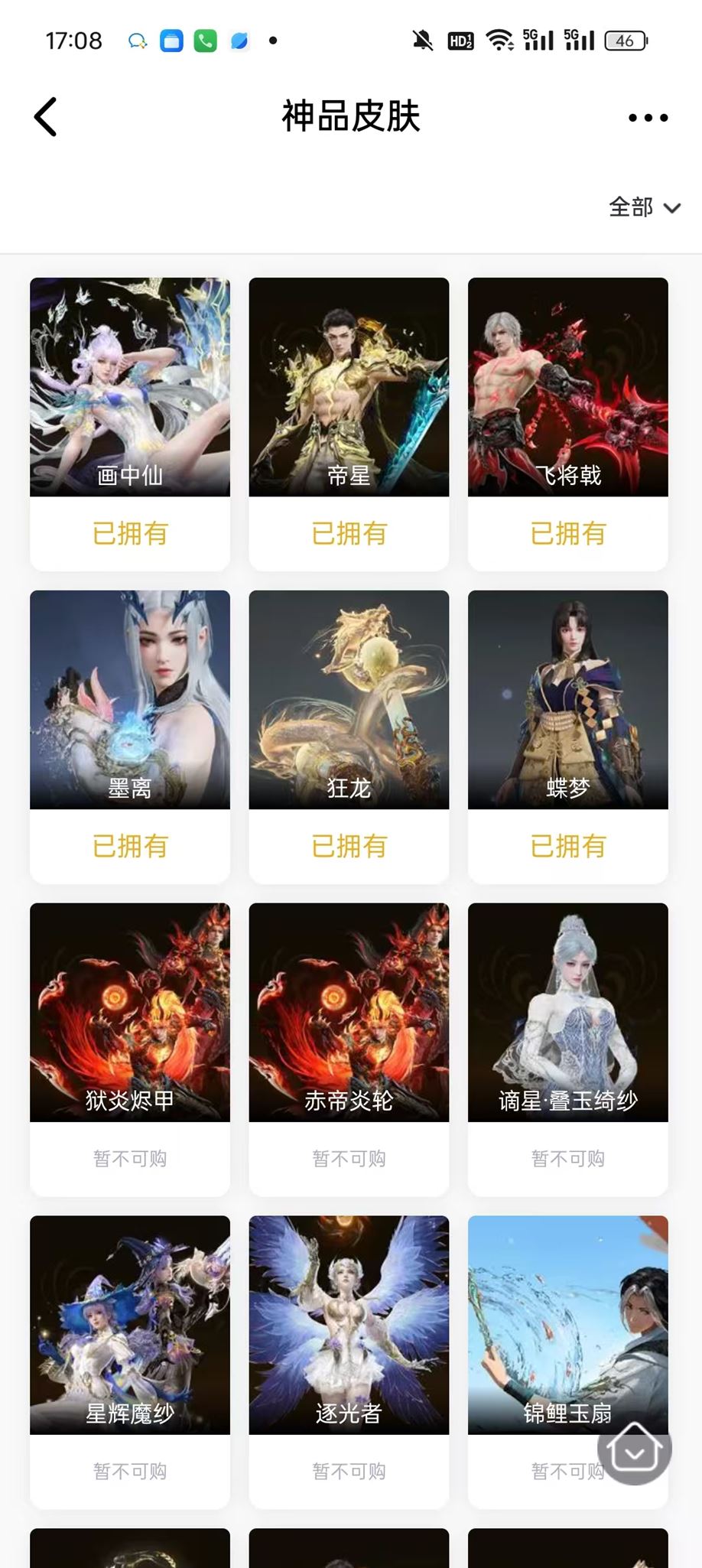702x1568 pixels.
Task: View the 飞将戟 skin
Action: [x=568, y=424]
